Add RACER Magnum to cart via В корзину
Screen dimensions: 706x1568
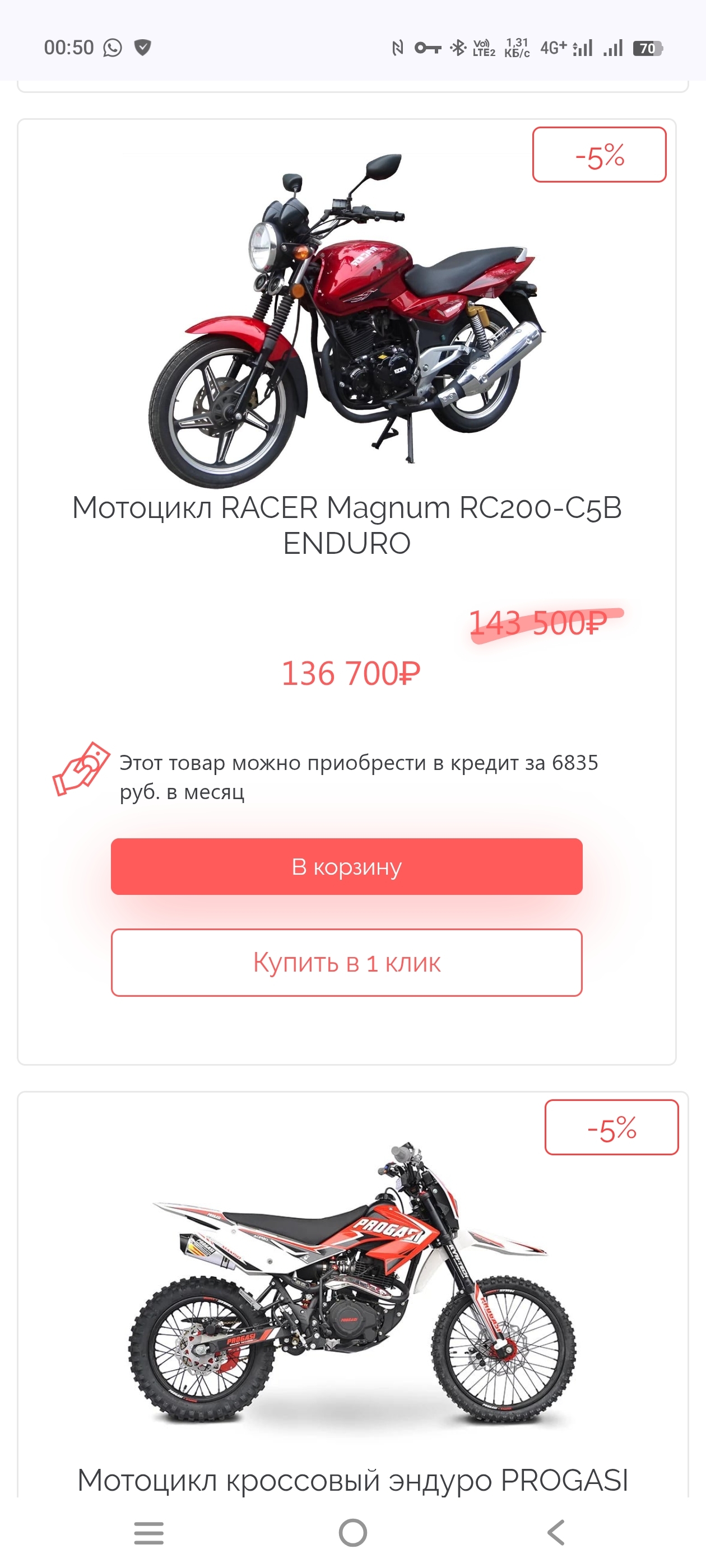pyautogui.click(x=347, y=866)
